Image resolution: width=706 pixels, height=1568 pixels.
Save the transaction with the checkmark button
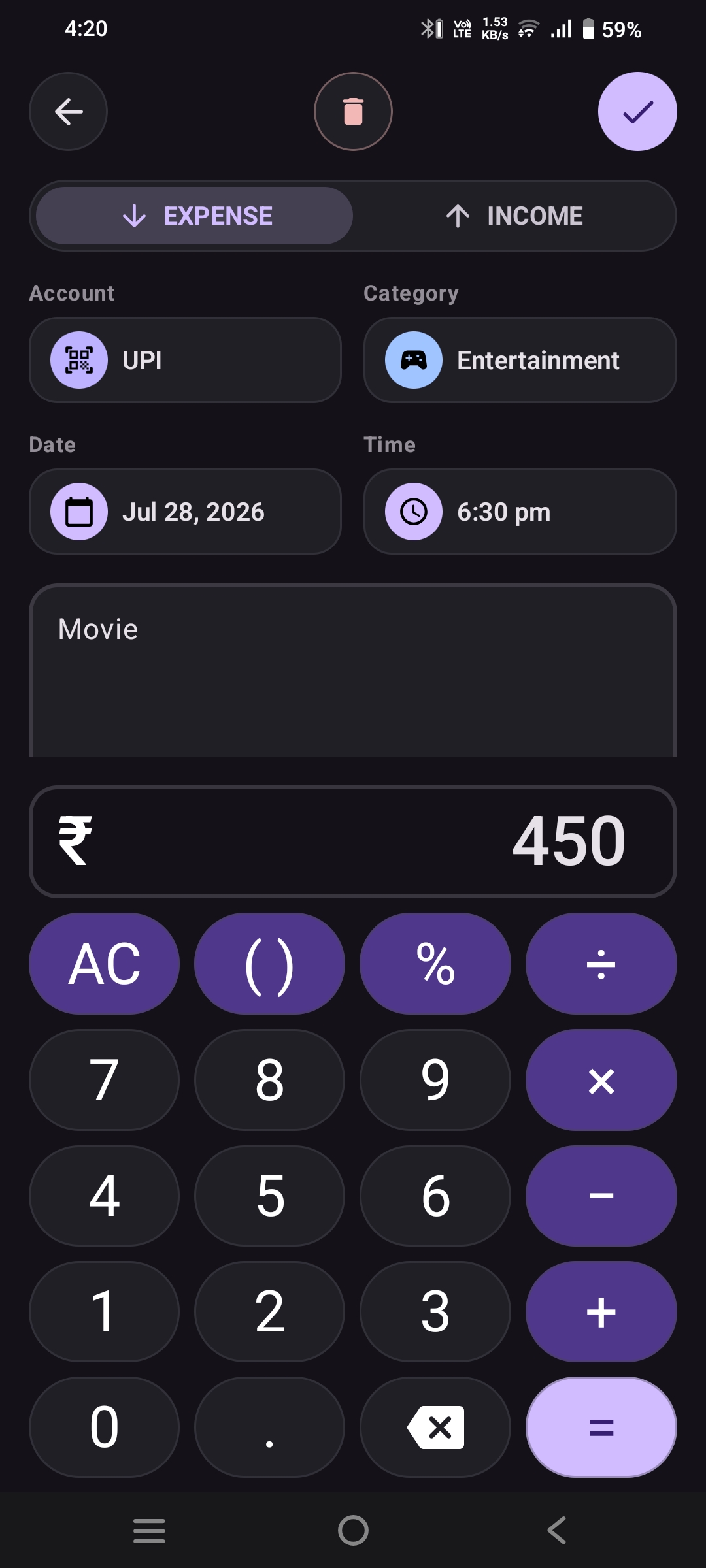(x=637, y=111)
